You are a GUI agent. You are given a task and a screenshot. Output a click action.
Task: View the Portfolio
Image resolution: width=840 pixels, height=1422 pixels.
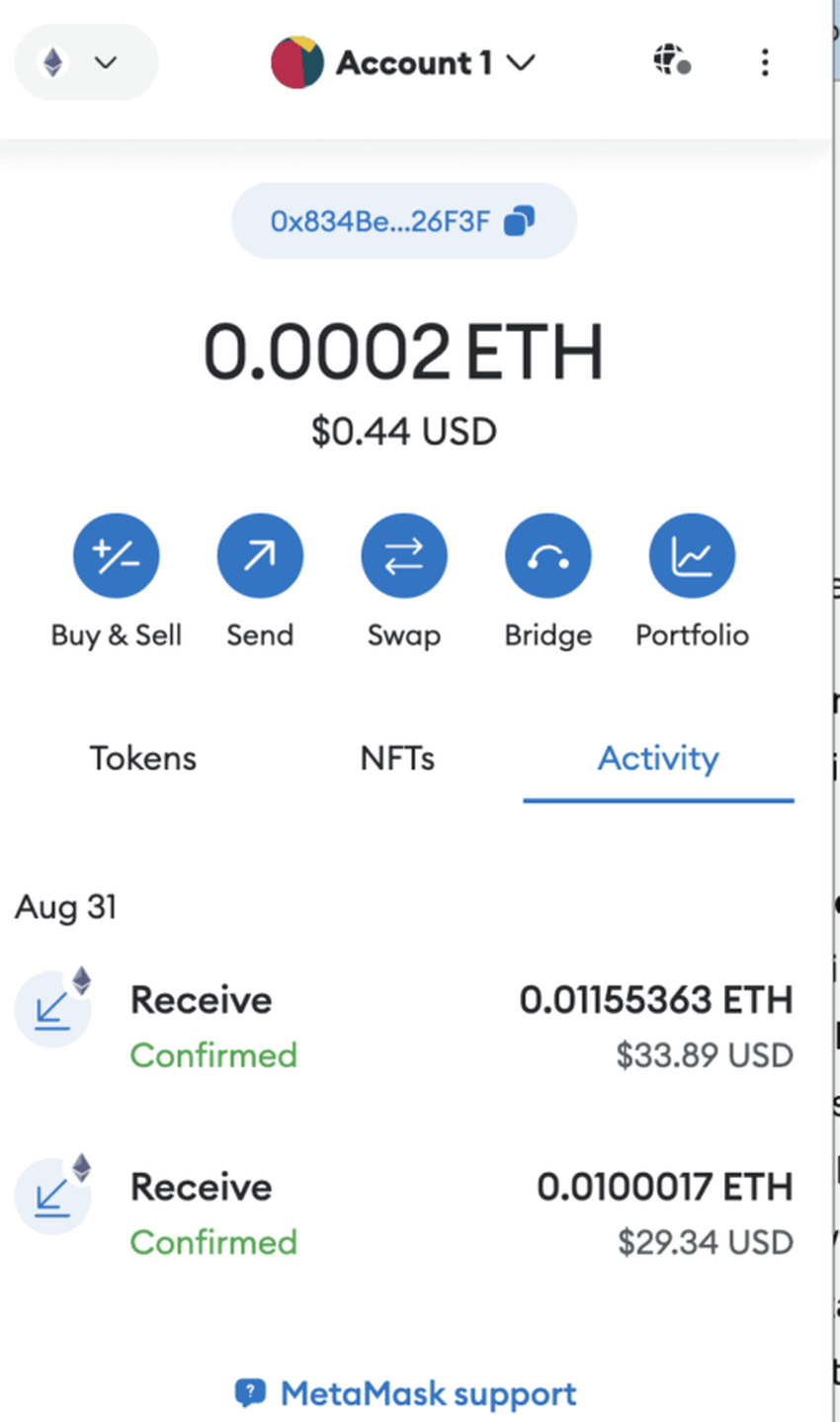(692, 557)
